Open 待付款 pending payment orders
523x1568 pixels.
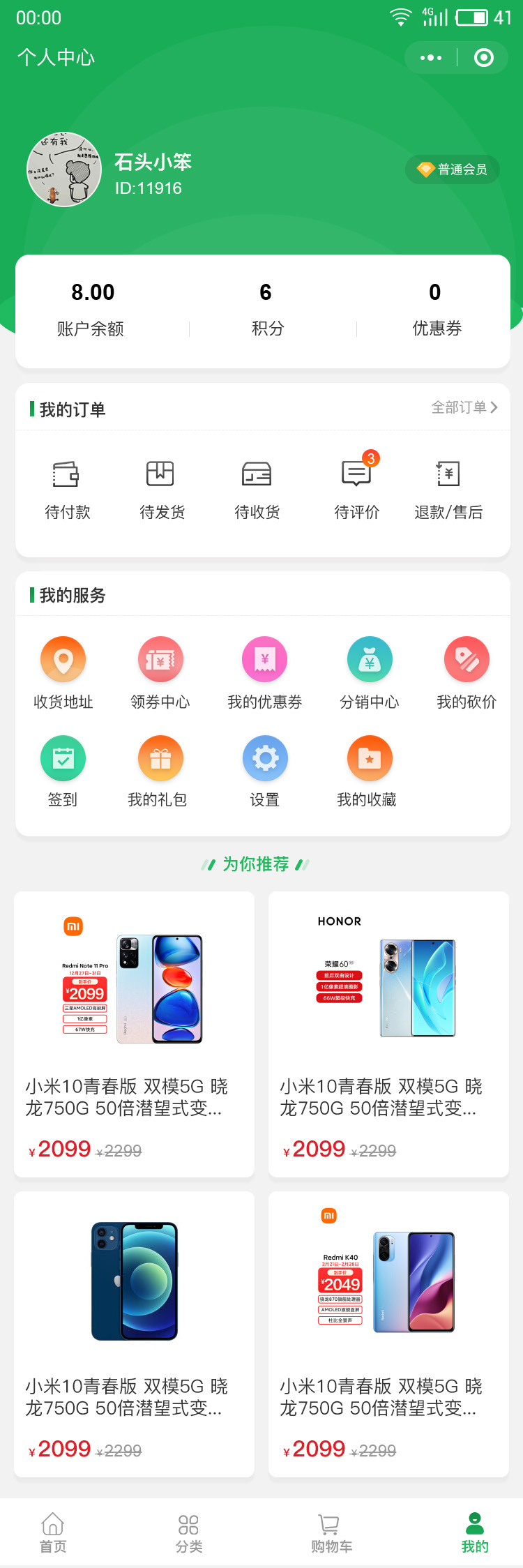tap(67, 488)
